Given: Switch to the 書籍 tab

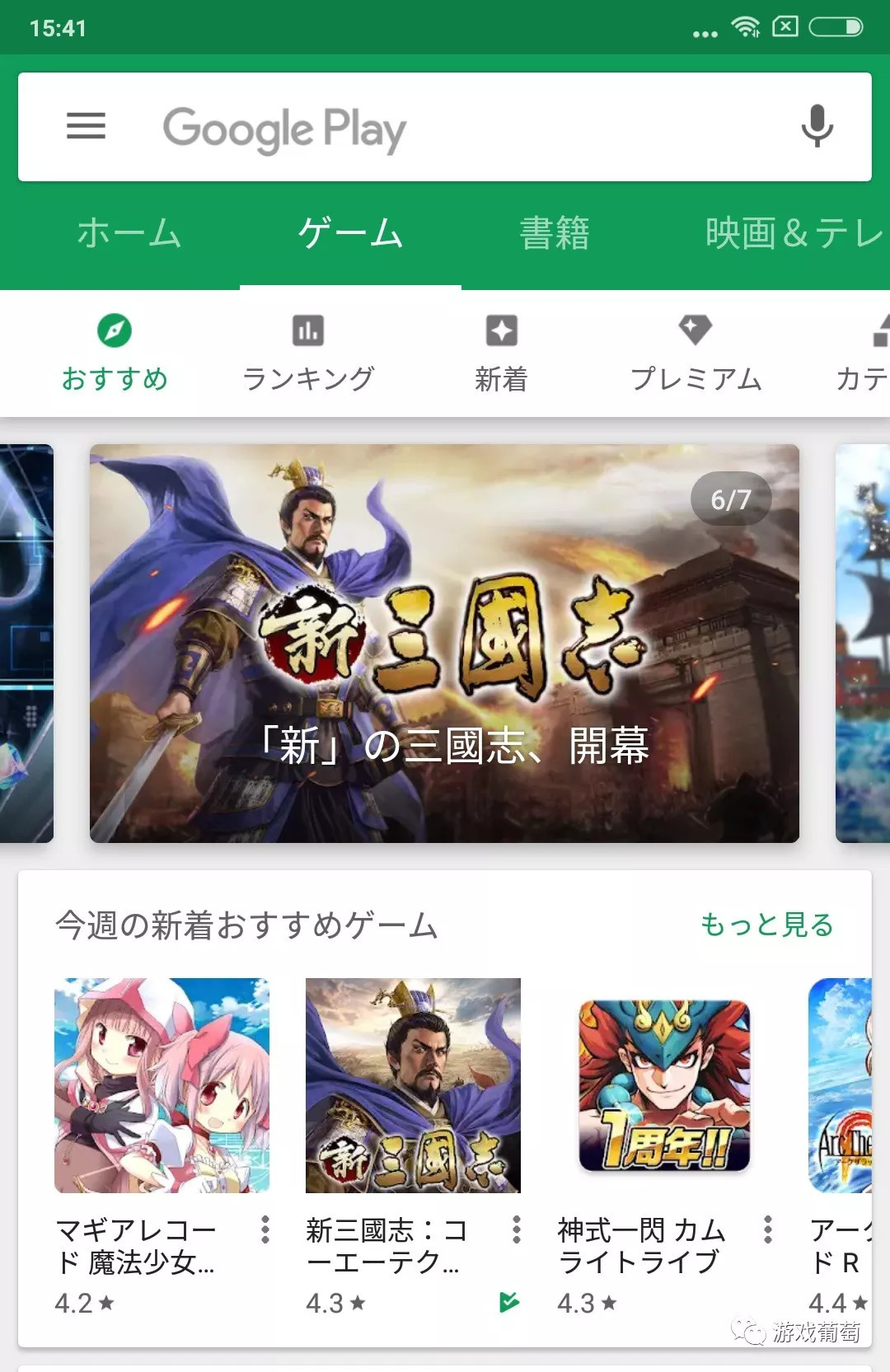Looking at the screenshot, I should 554,233.
